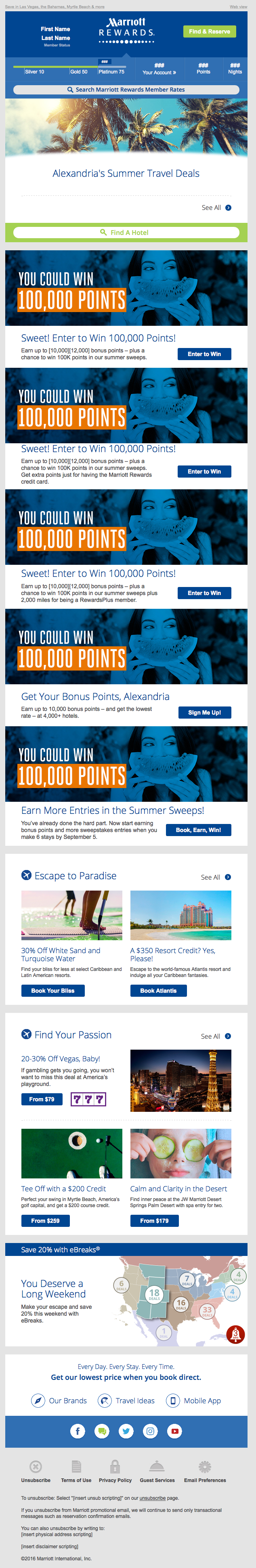The image size is (256, 1568).
Task: Choose the Book Atlantis button
Action: pos(158,990)
